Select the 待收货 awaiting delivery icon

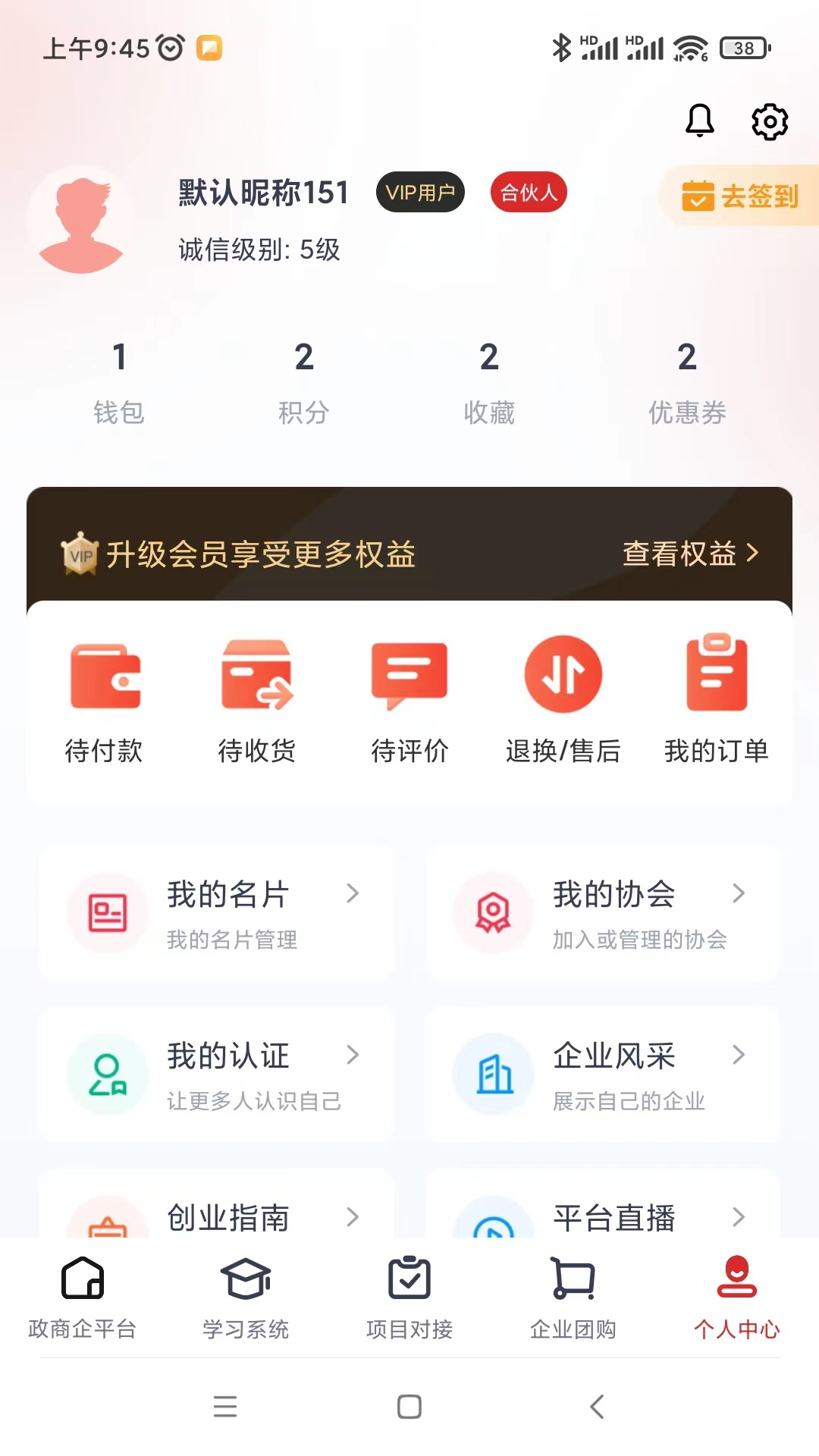coord(257,675)
